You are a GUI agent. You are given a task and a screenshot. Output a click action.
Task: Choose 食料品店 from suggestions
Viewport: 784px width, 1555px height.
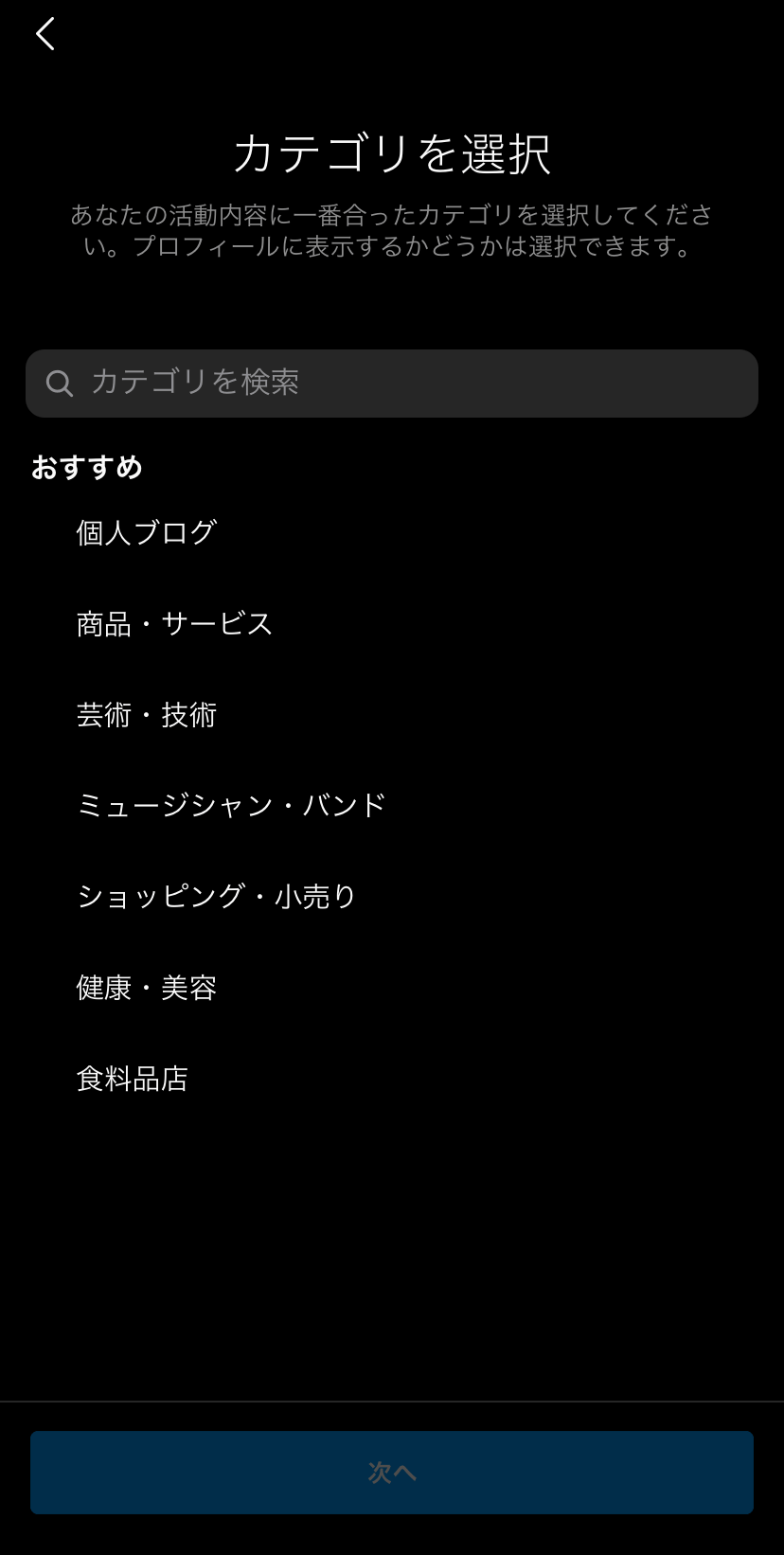pyautogui.click(x=392, y=1079)
